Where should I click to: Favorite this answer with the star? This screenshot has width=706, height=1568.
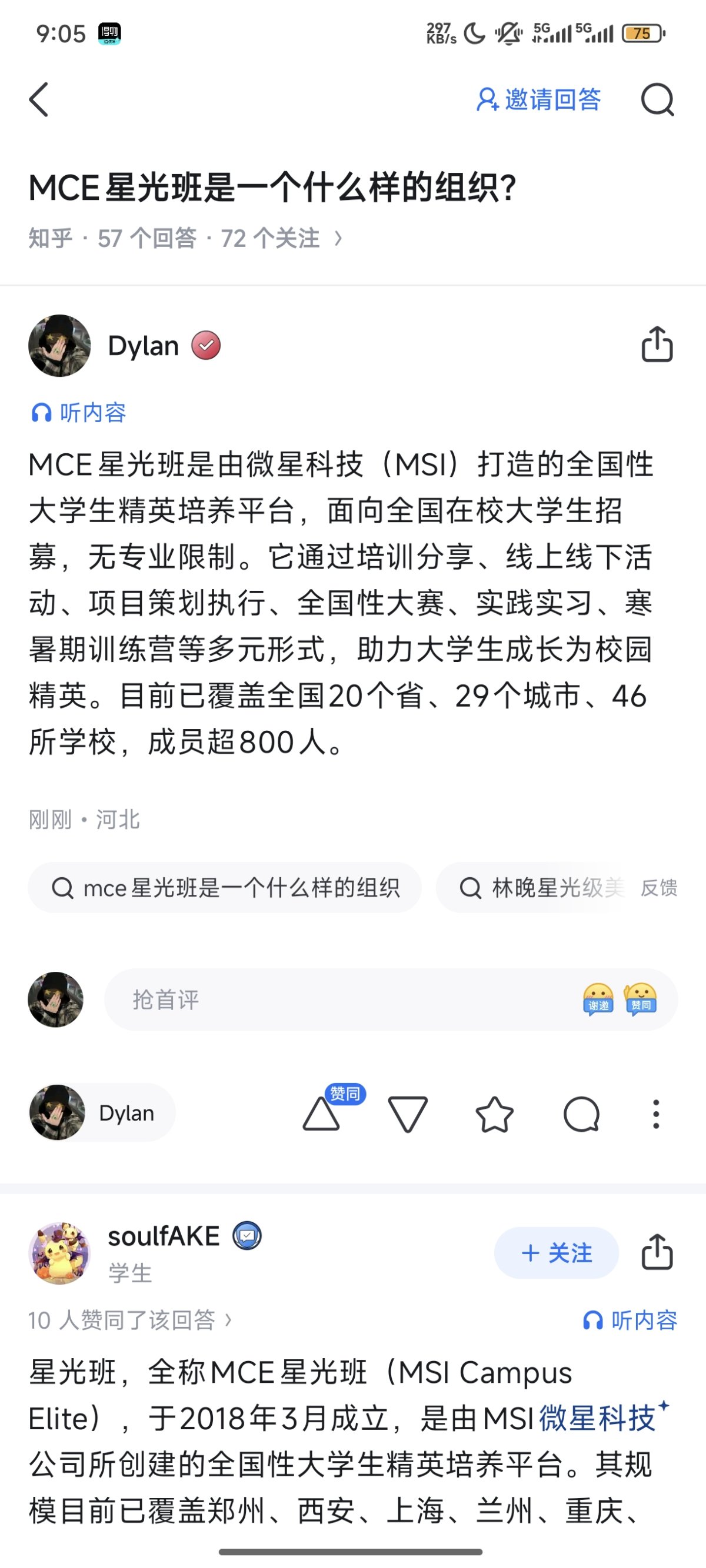494,1114
